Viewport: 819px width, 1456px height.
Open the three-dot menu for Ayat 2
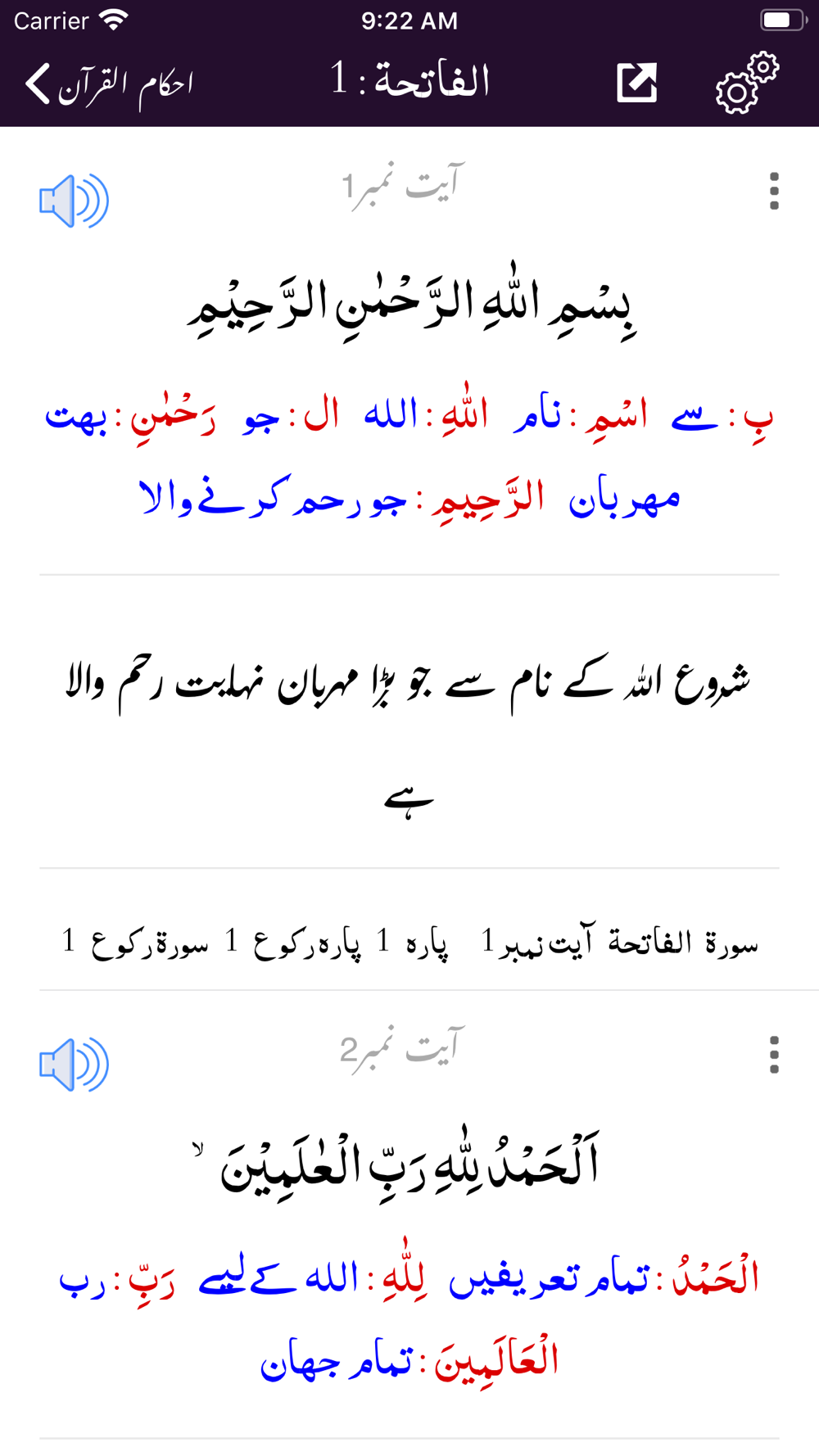coord(774,1055)
